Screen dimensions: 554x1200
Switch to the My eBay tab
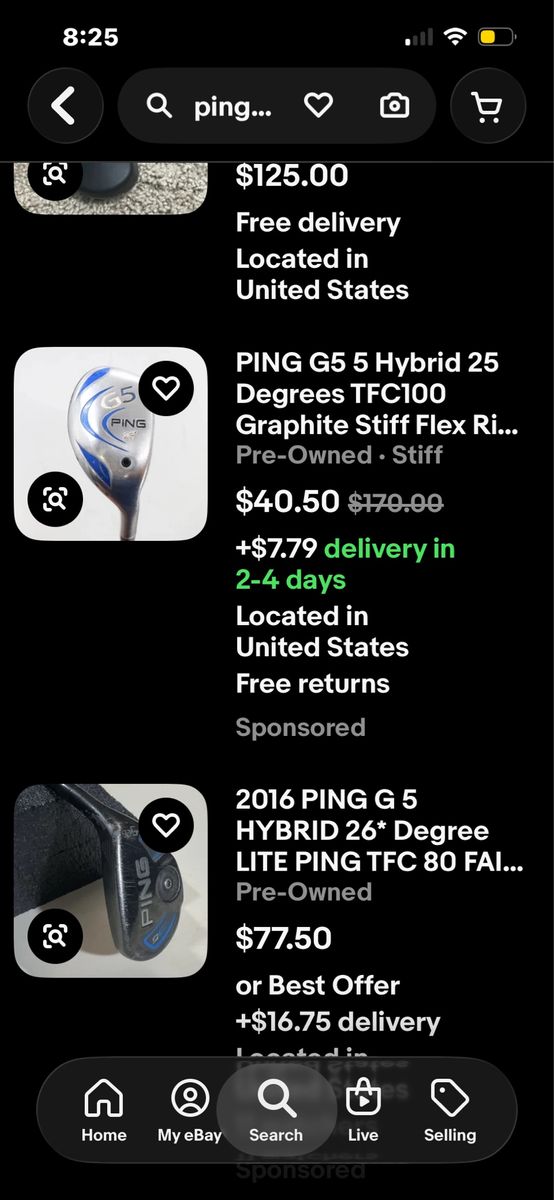coord(189,1111)
